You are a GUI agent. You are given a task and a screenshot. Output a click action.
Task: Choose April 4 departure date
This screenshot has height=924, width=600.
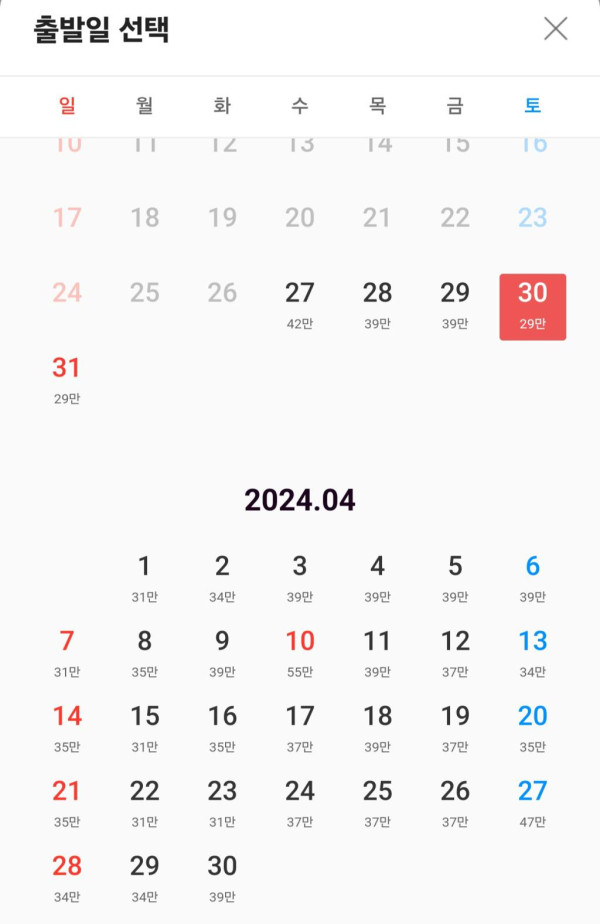(x=377, y=577)
